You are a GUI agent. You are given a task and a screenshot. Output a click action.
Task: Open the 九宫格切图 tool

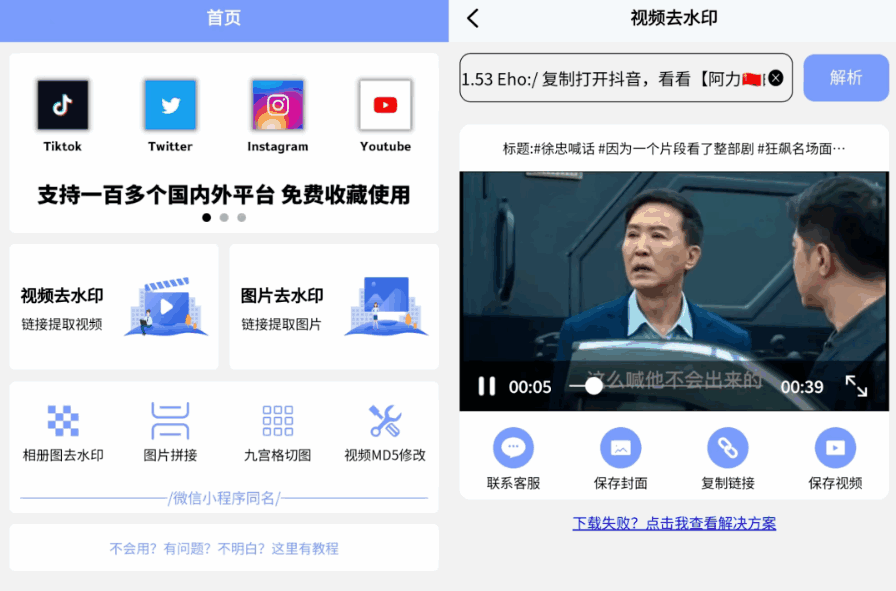click(x=277, y=432)
